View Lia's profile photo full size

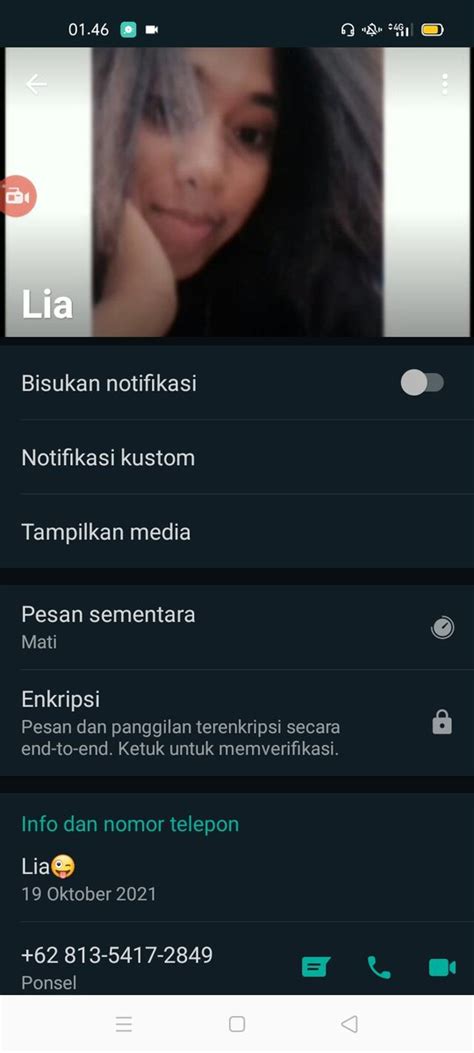coord(237,192)
